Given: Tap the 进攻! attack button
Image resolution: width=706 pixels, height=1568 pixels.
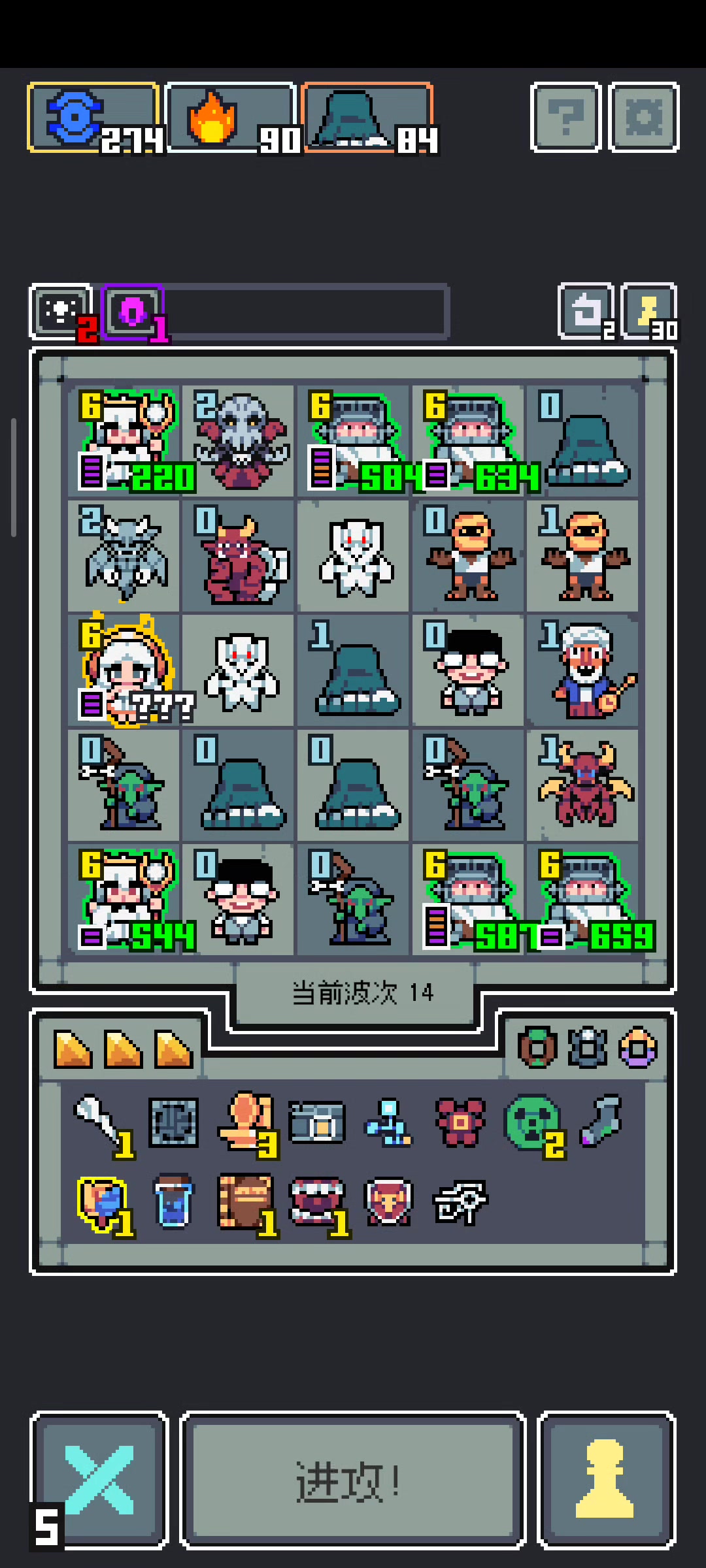Looking at the screenshot, I should click(353, 1480).
